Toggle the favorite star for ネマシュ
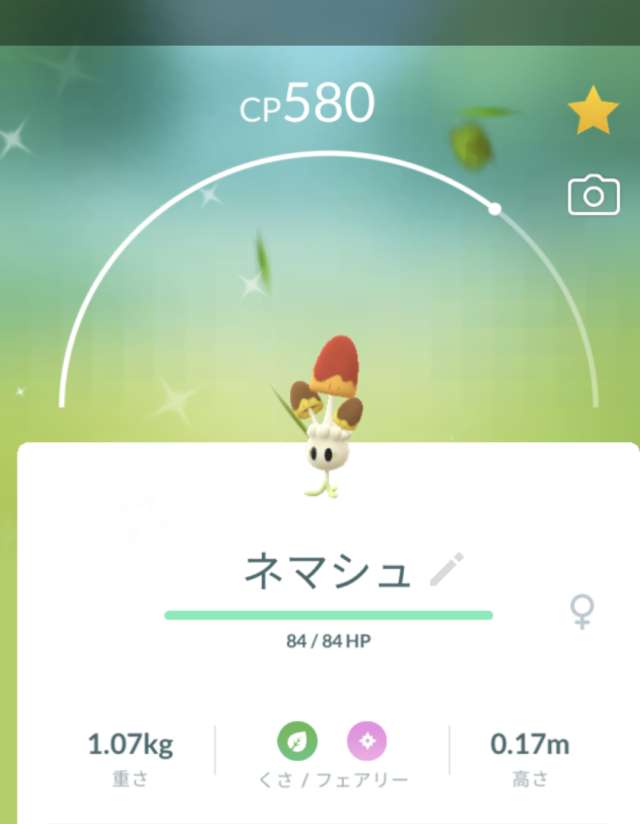640x824 pixels. coord(593,111)
